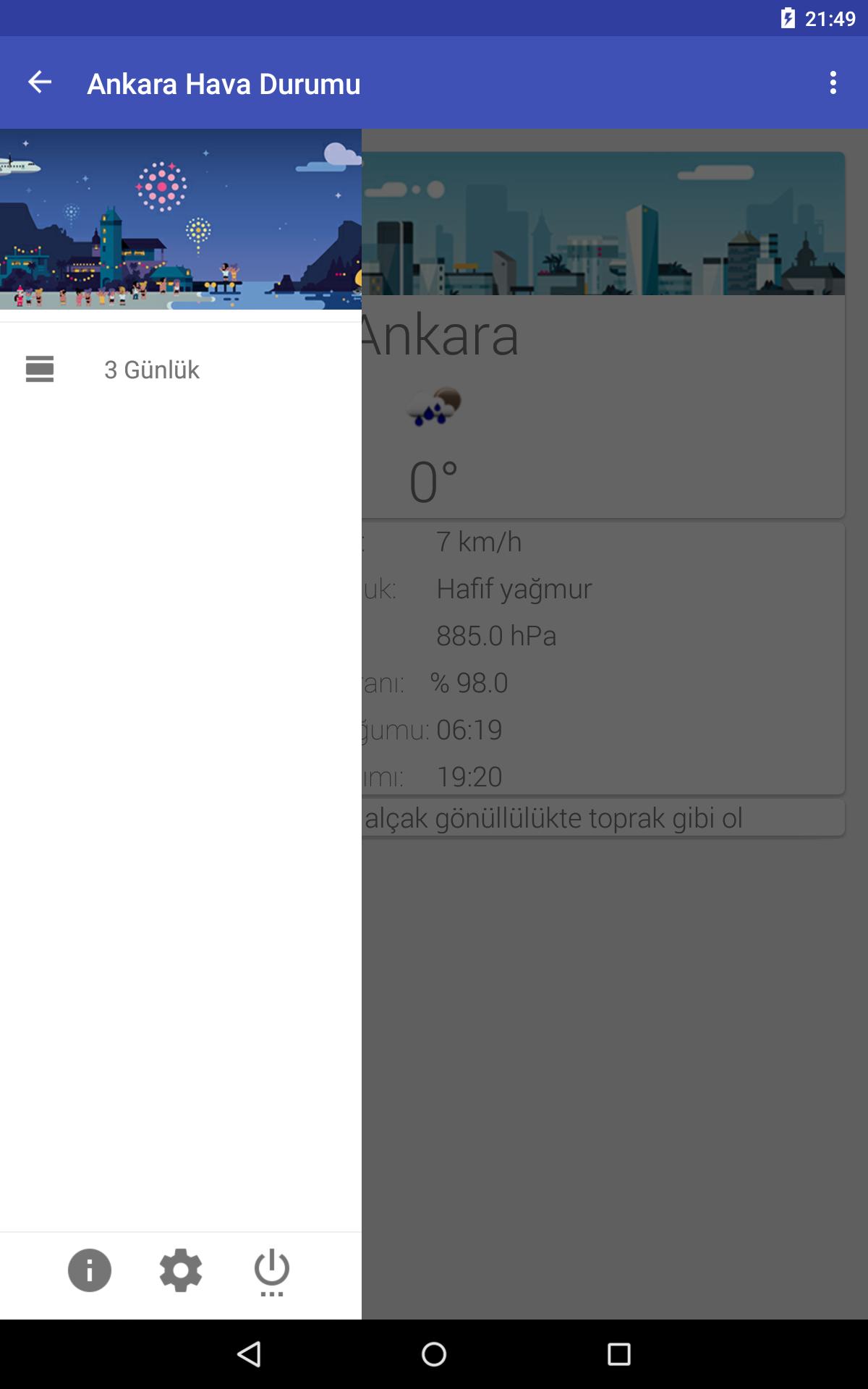868x1389 pixels.
Task: Tap the back arrow in the toolbar
Action: pyautogui.click(x=40, y=83)
